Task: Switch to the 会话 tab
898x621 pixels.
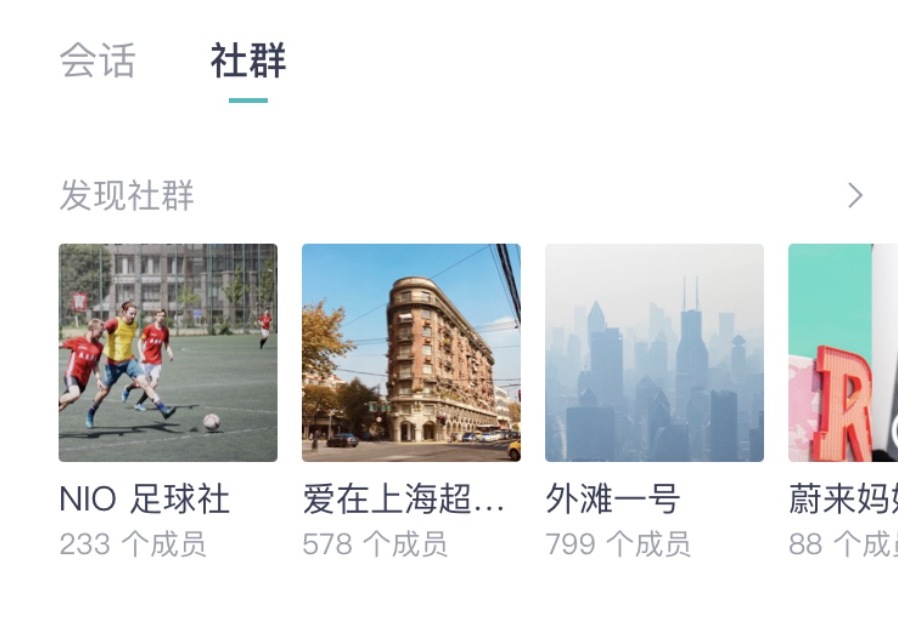Action: click(97, 61)
